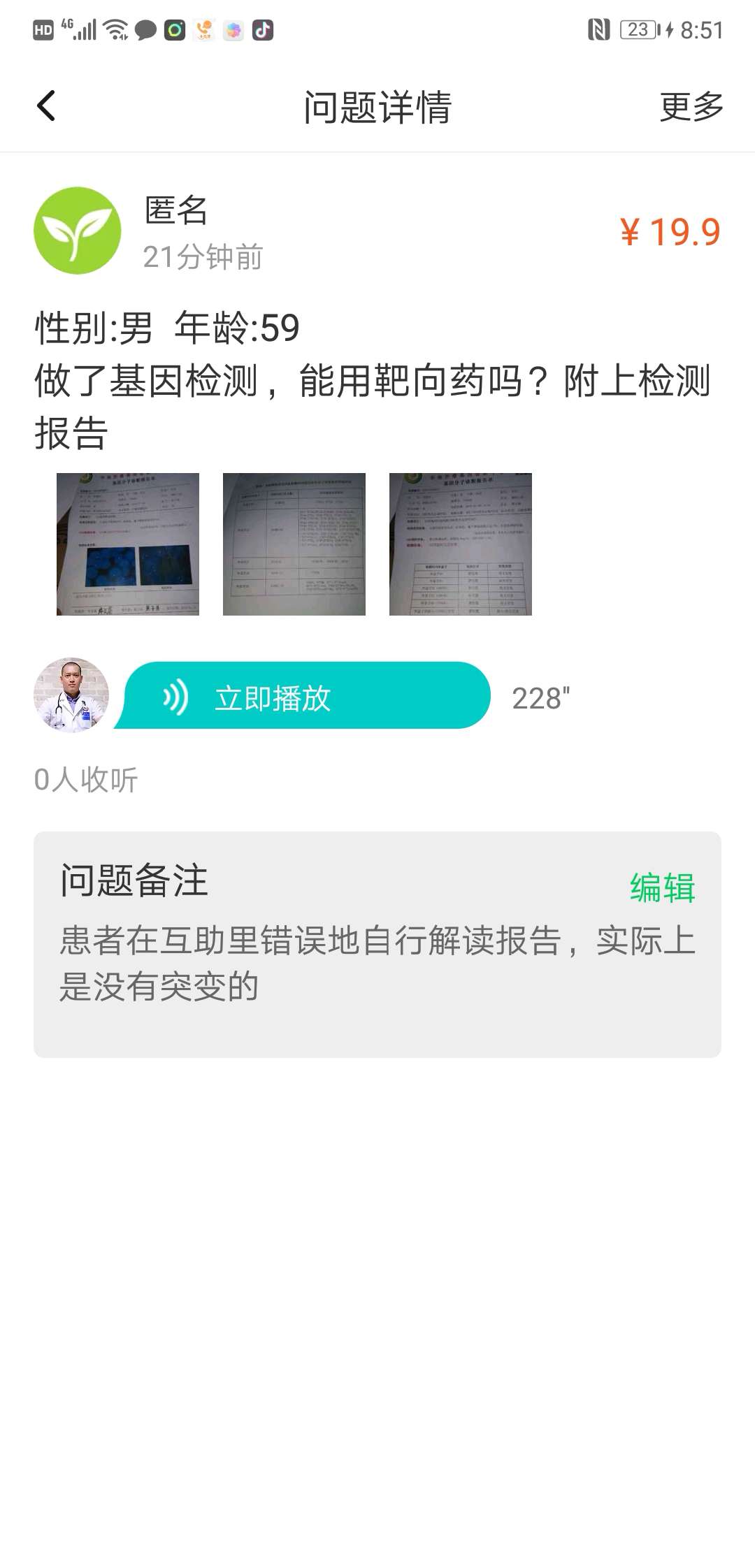Open the TikTok icon in the status bar
The height and width of the screenshot is (1568, 755).
click(262, 31)
